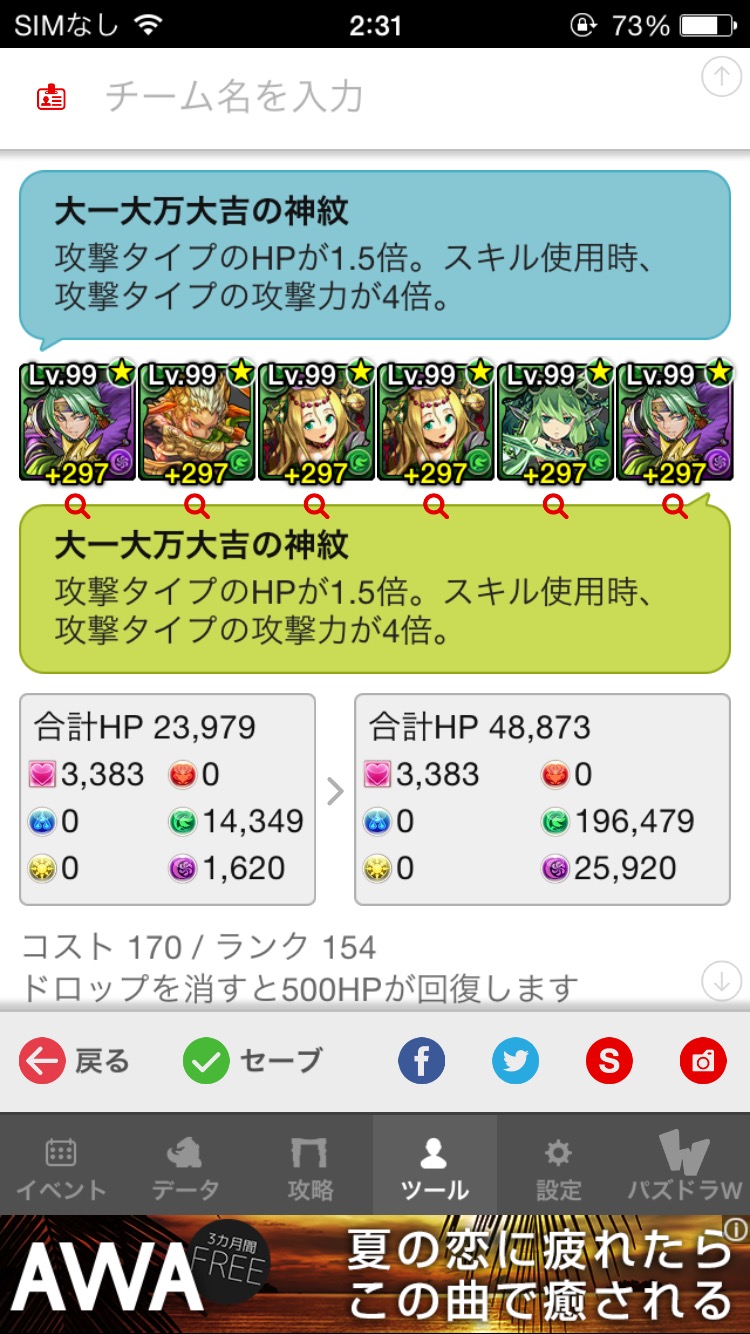This screenshot has width=750, height=1334.
Task: Save the team with セーブ
Action: coord(253,1061)
